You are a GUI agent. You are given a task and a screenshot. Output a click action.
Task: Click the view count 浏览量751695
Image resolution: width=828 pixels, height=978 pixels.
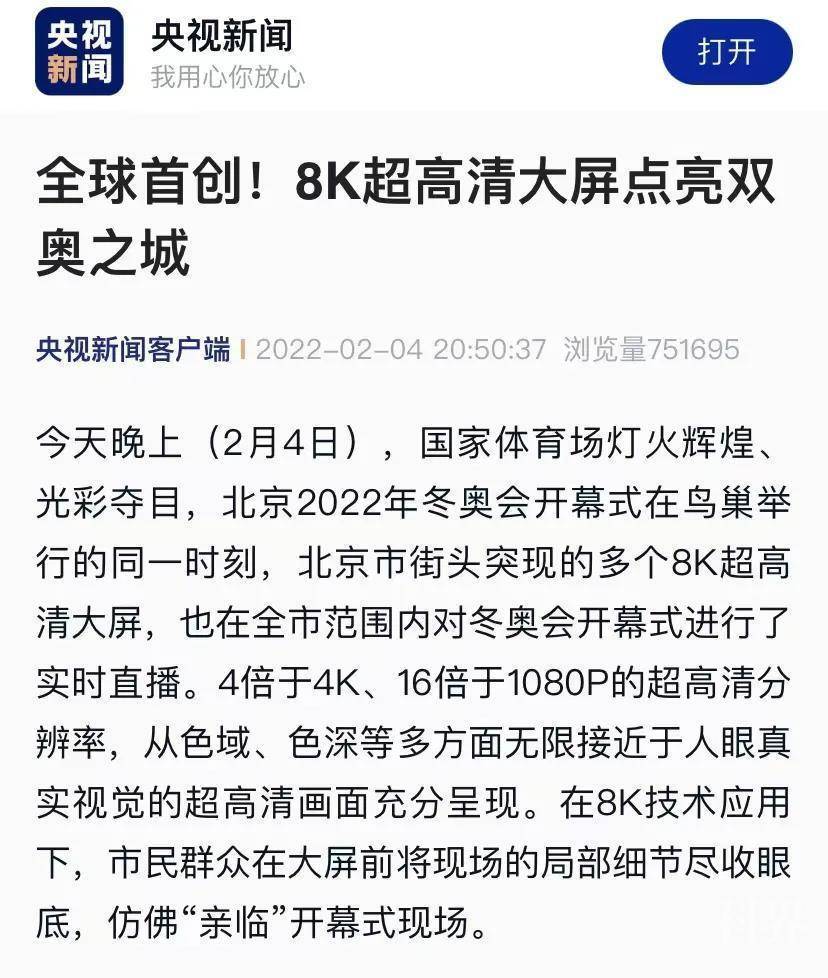coord(655,348)
